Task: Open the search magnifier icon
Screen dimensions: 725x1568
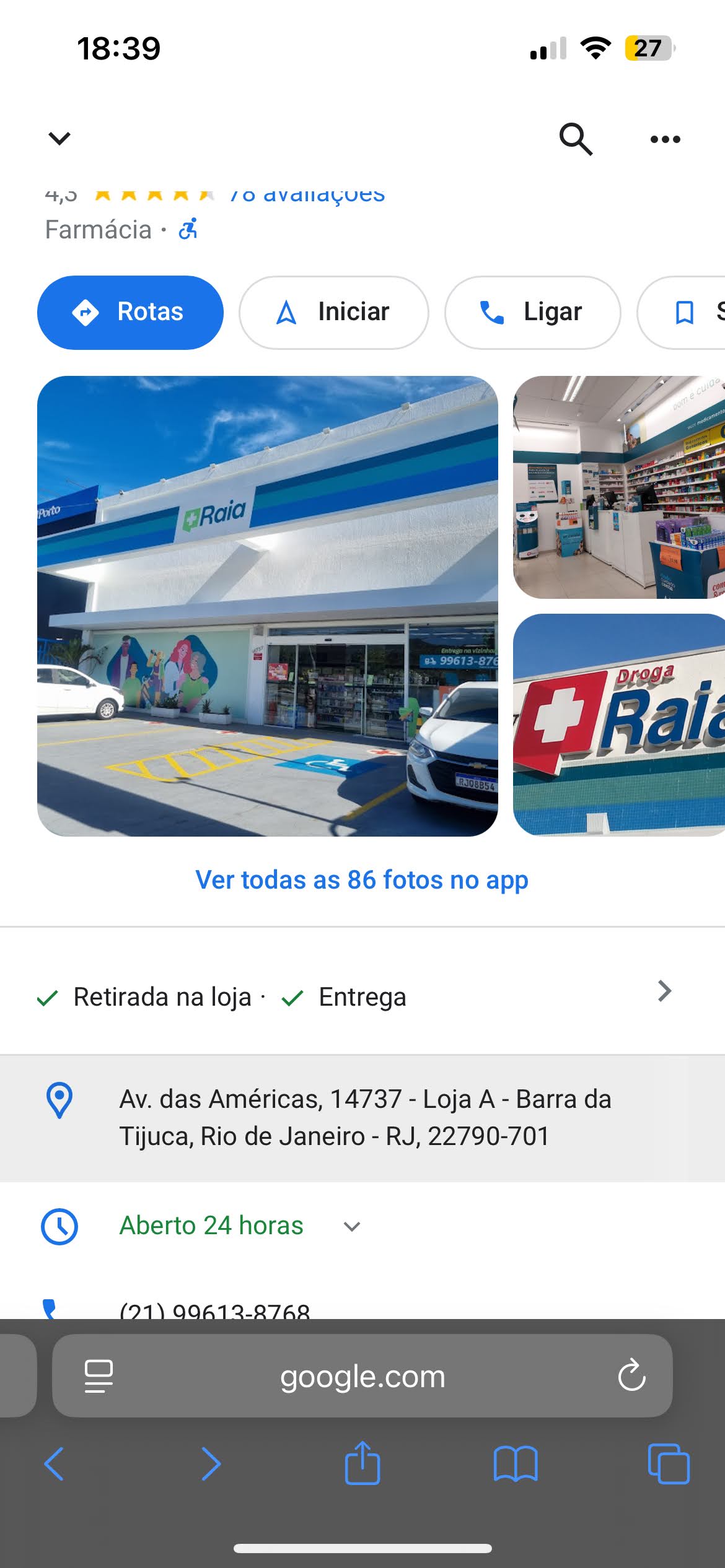Action: tap(576, 139)
